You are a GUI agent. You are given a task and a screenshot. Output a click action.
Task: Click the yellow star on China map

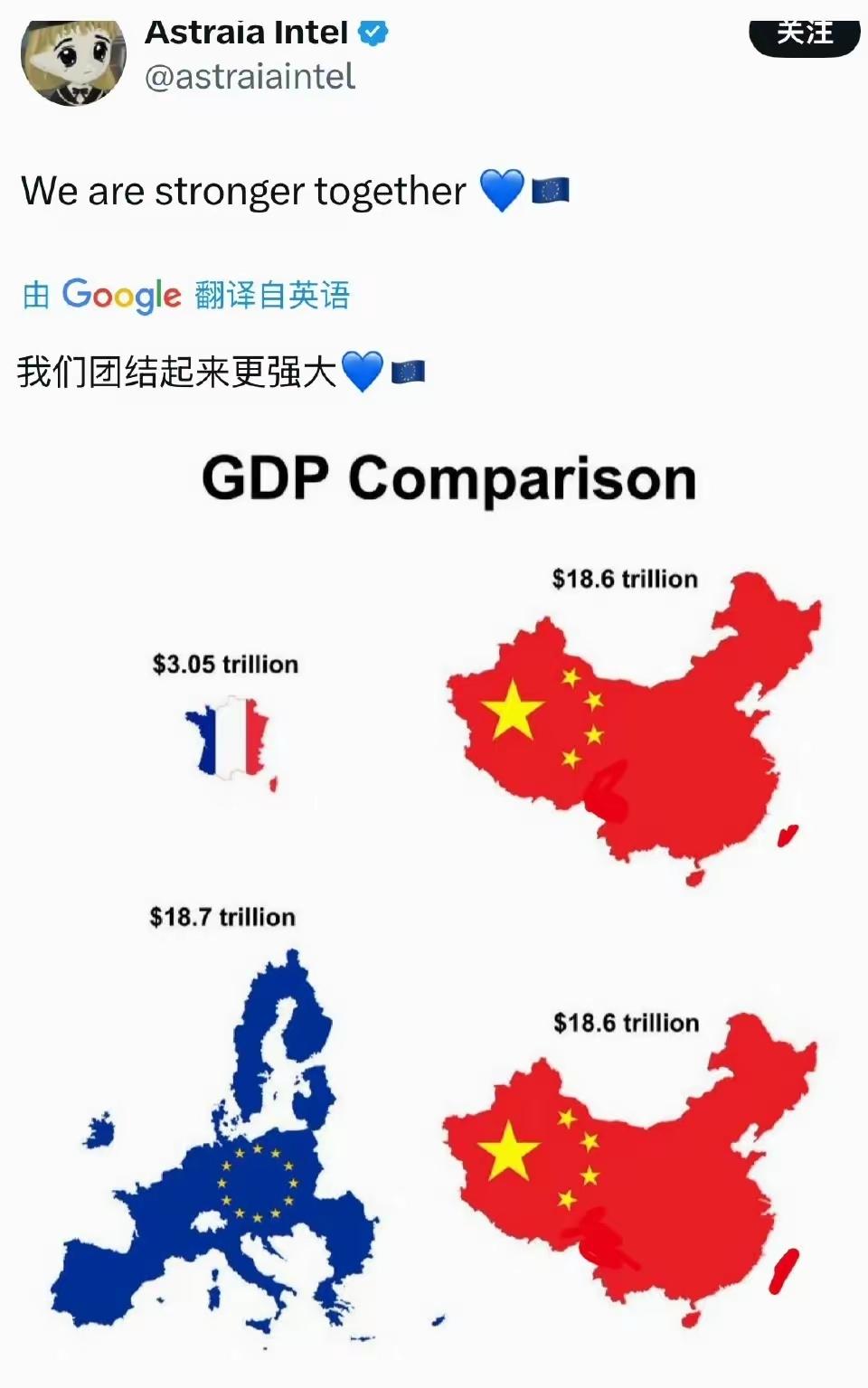515,710
